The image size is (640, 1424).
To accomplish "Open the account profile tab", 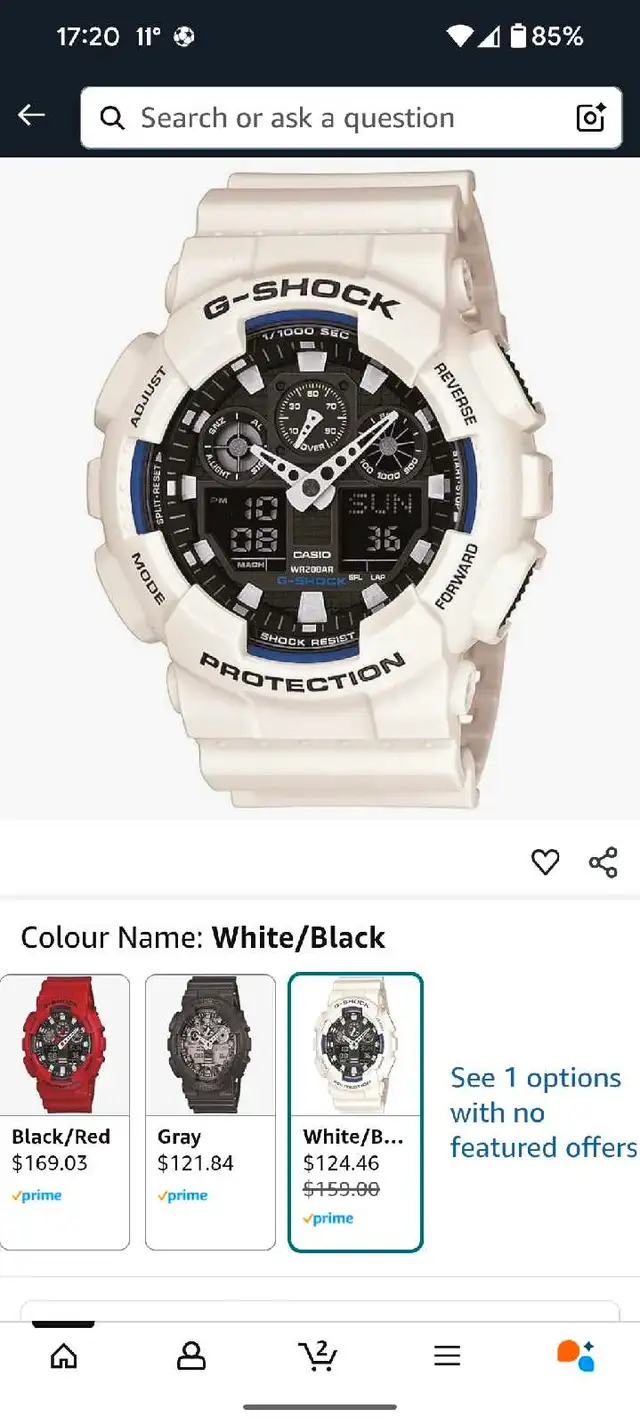I will 191,1356.
